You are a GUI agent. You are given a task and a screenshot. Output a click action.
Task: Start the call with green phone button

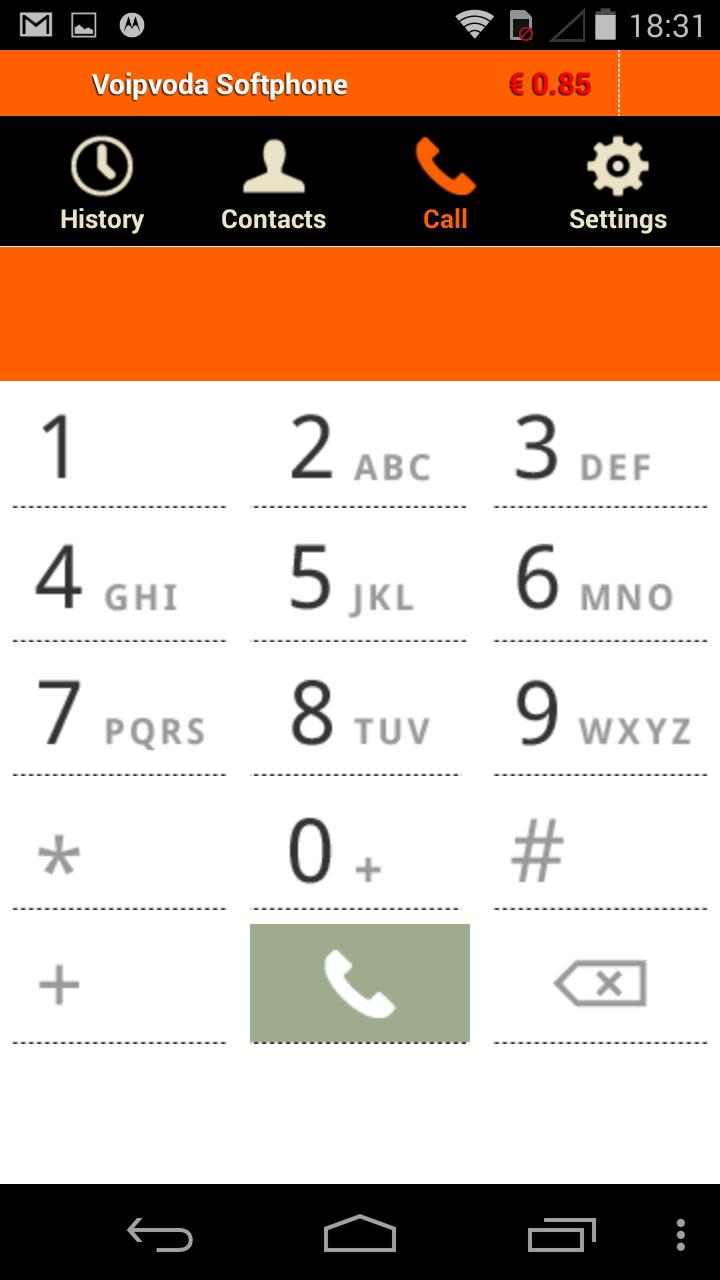point(359,984)
